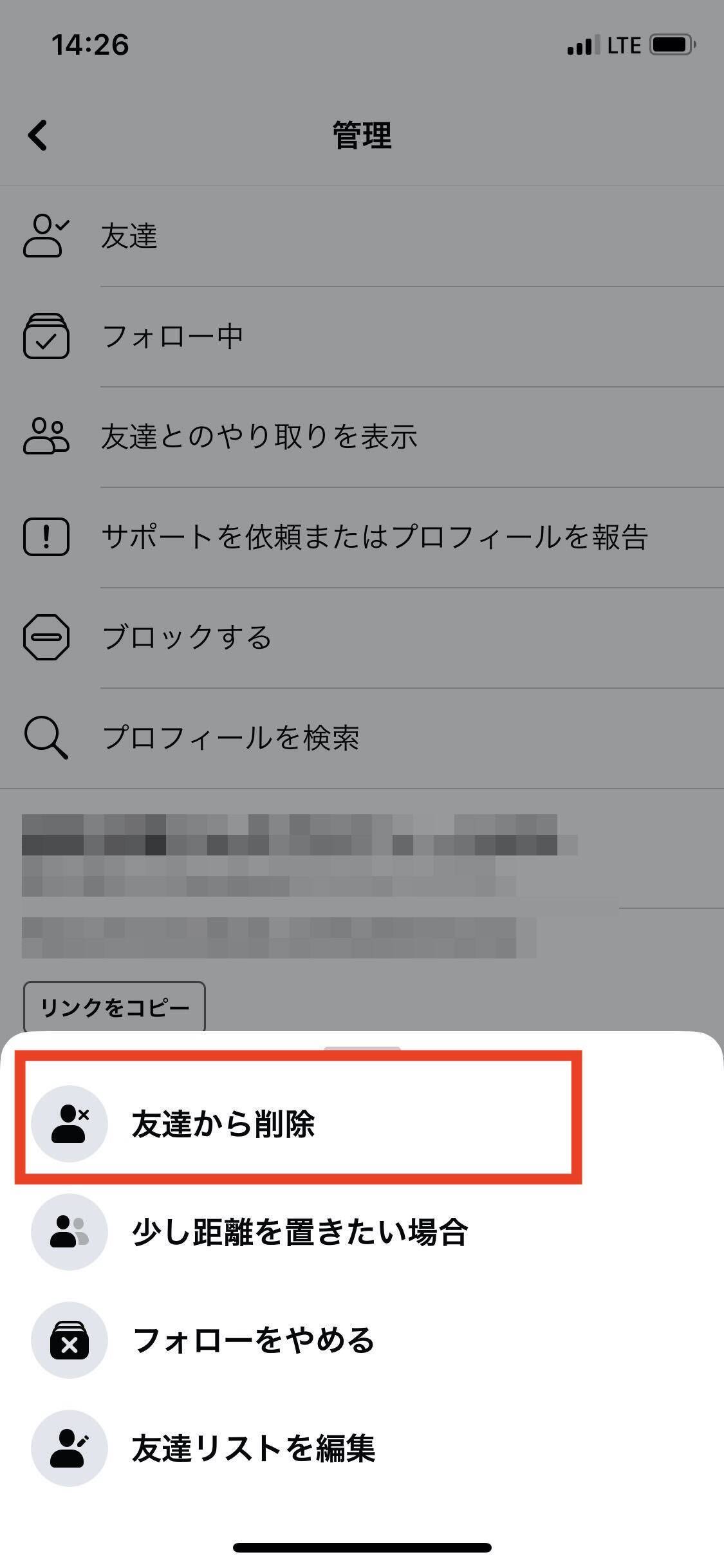Open the 友達 row
724x1568 pixels.
coord(129,236)
